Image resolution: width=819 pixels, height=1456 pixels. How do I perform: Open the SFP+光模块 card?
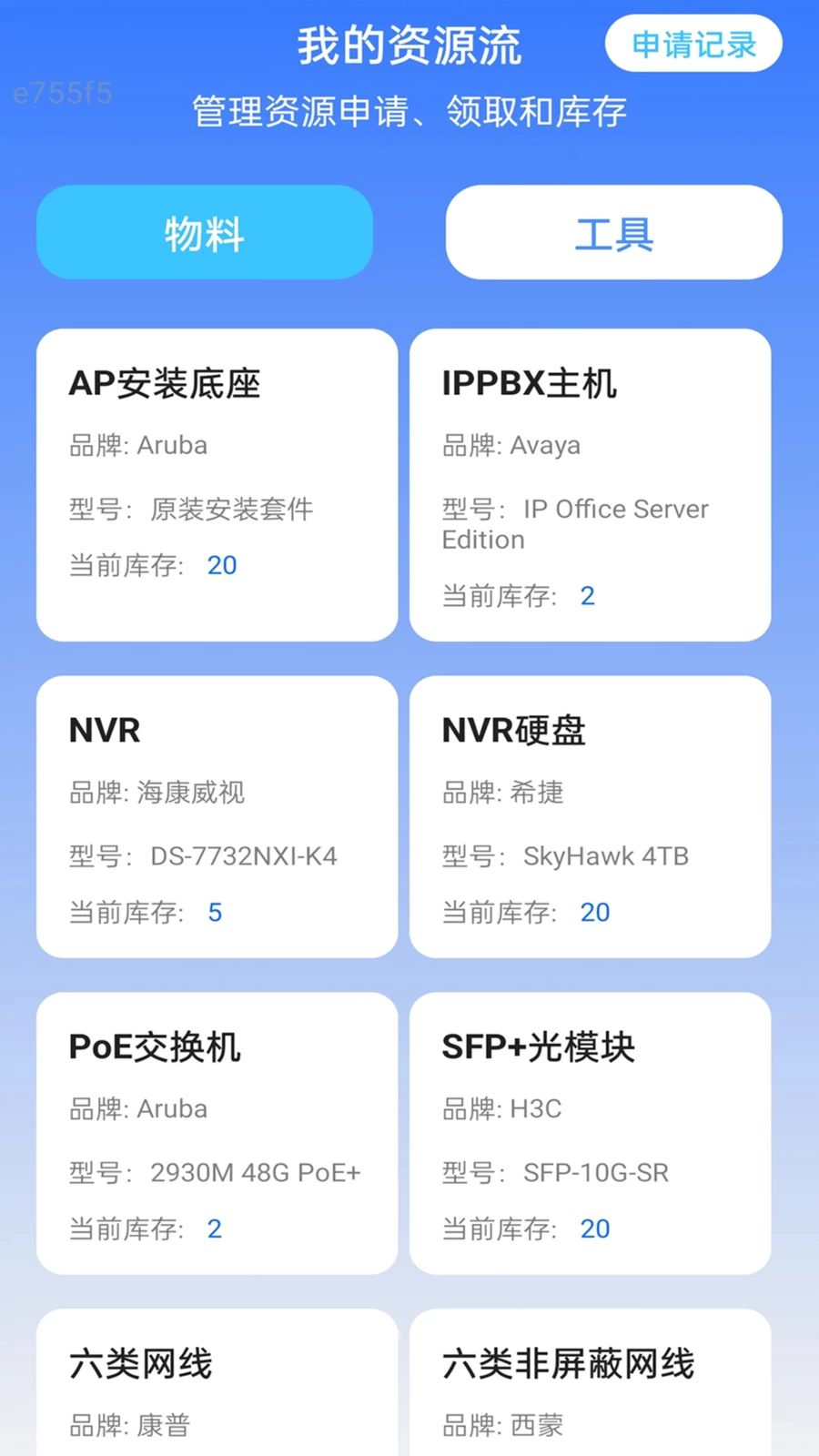[590, 1133]
